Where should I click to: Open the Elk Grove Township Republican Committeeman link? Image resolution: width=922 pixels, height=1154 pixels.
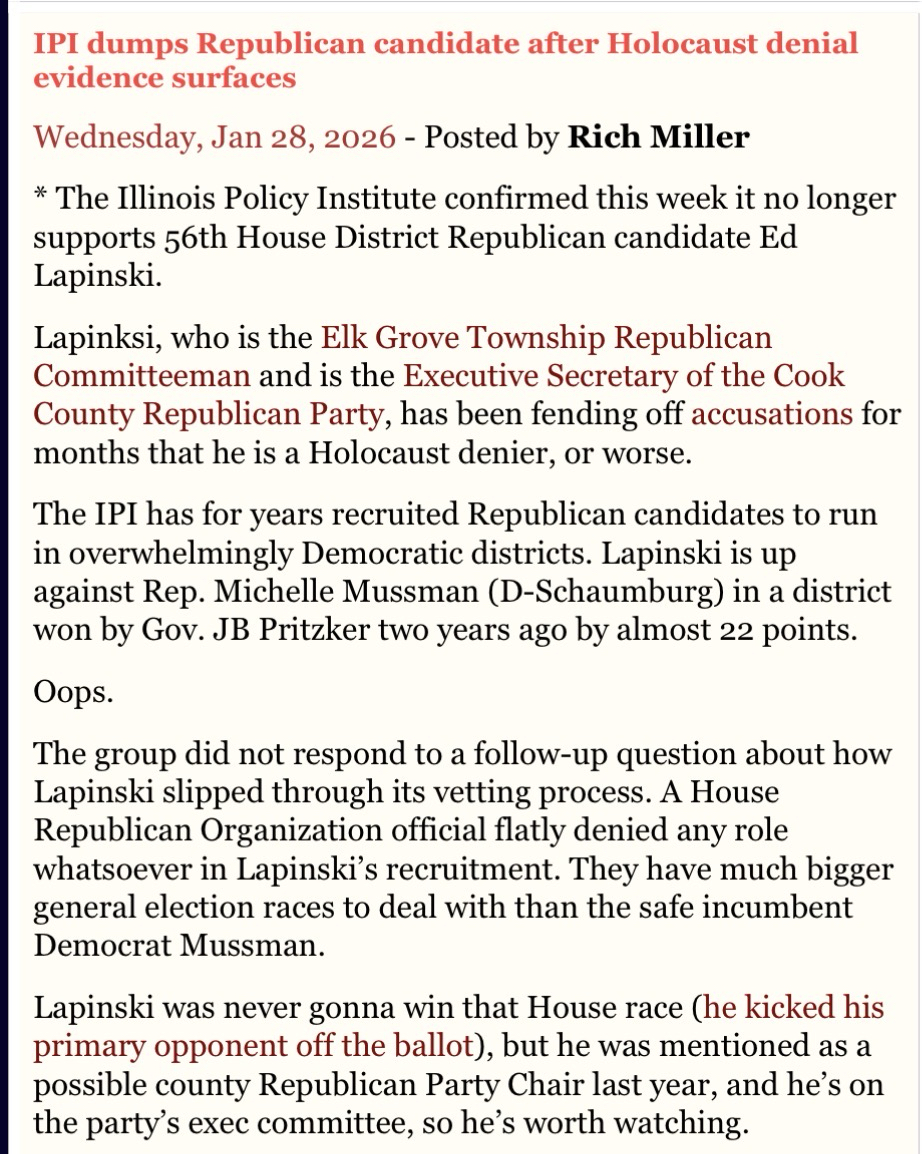coord(545,338)
